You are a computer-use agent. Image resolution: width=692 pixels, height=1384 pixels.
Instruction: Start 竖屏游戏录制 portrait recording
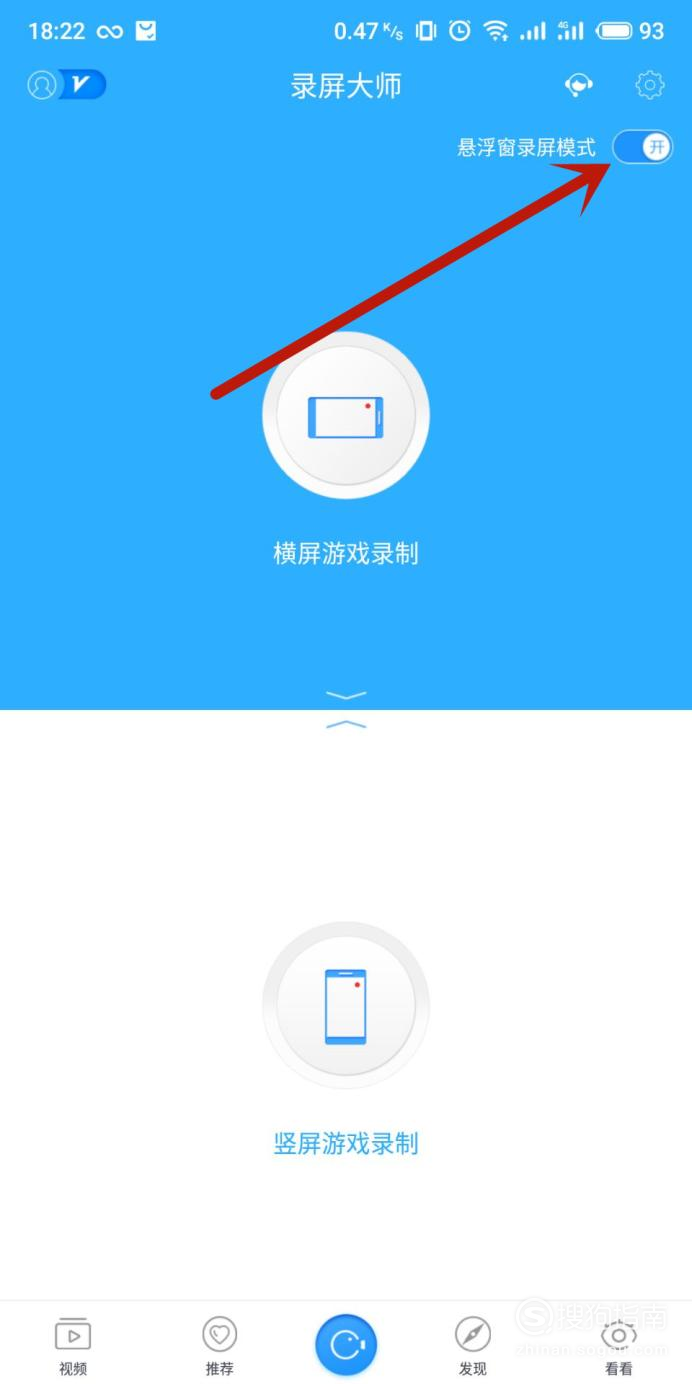[346, 1006]
